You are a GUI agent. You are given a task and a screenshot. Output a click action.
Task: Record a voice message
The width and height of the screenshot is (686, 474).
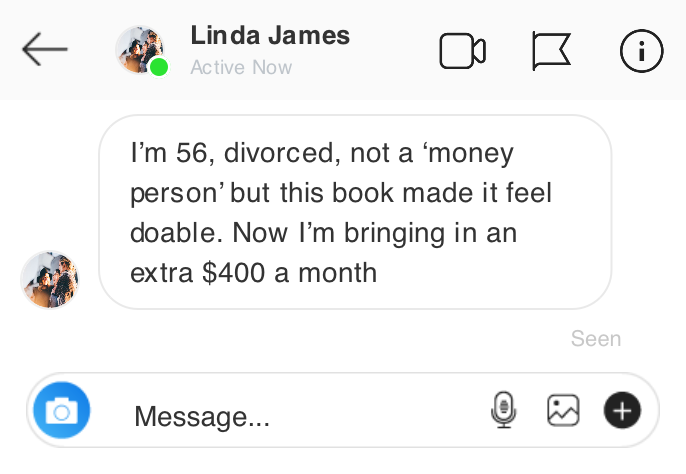click(504, 409)
